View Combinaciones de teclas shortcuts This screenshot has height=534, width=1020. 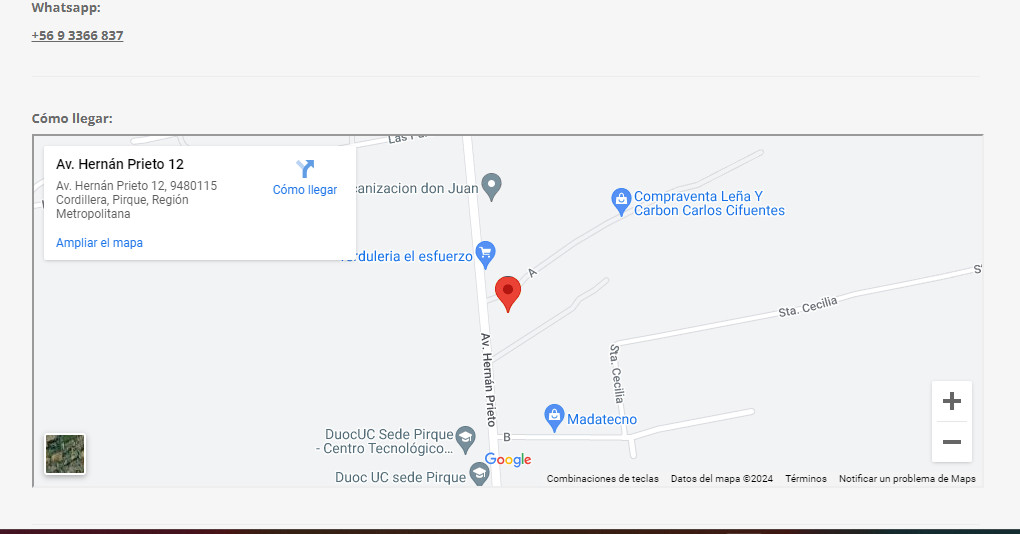602,479
